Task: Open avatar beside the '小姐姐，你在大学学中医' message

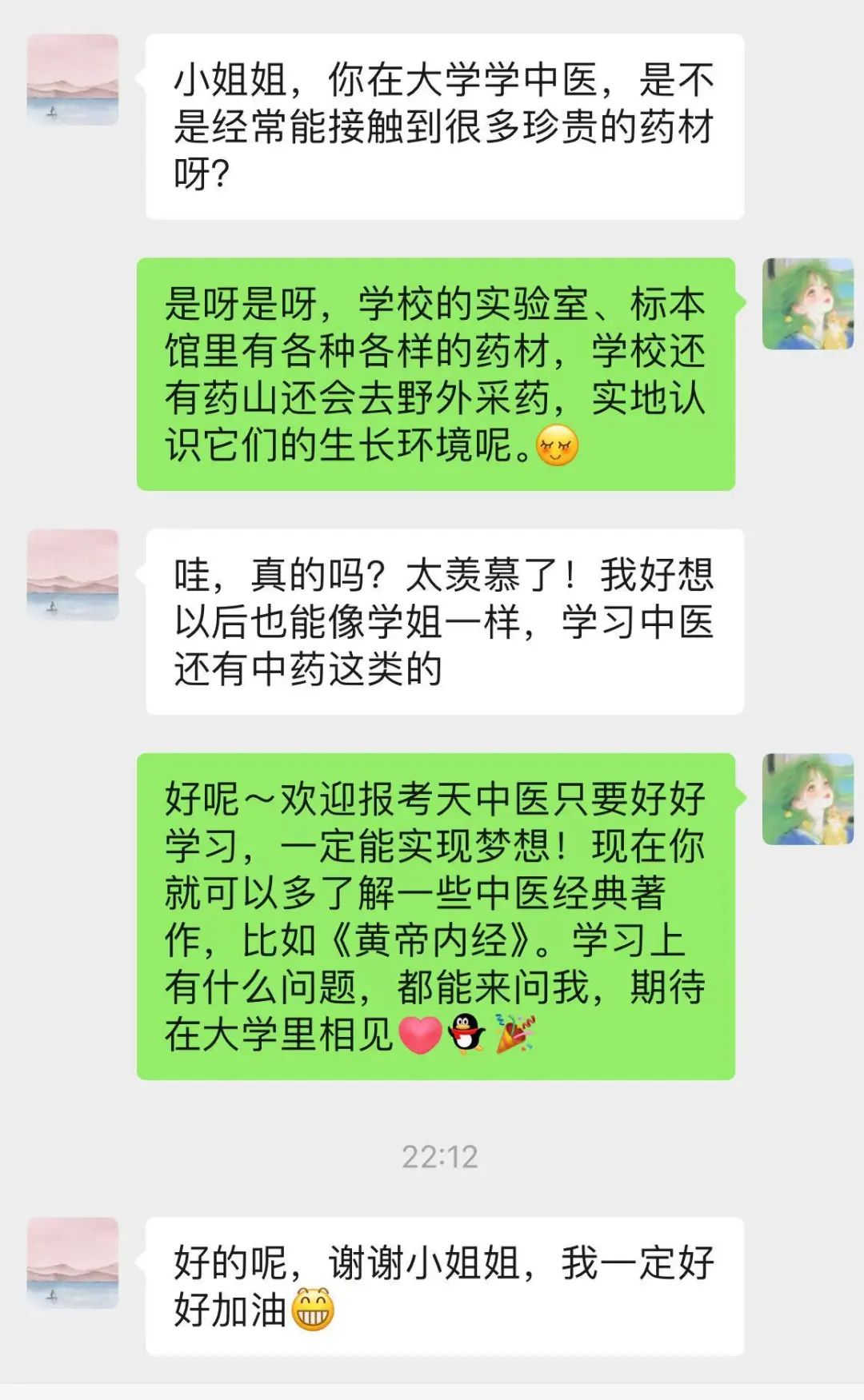Action: coord(73,79)
